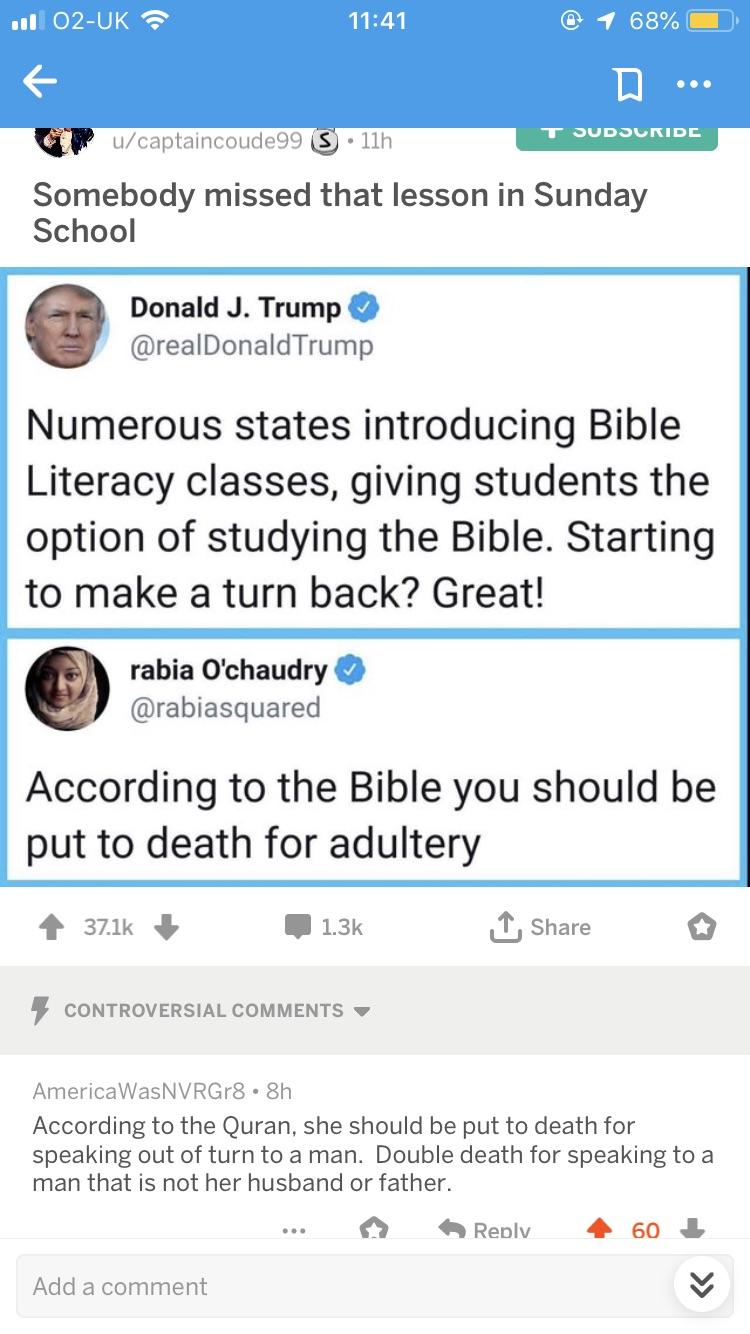Open more options on AmericaWasNVRGr8's comment
The image size is (750, 1334).
click(293, 1230)
